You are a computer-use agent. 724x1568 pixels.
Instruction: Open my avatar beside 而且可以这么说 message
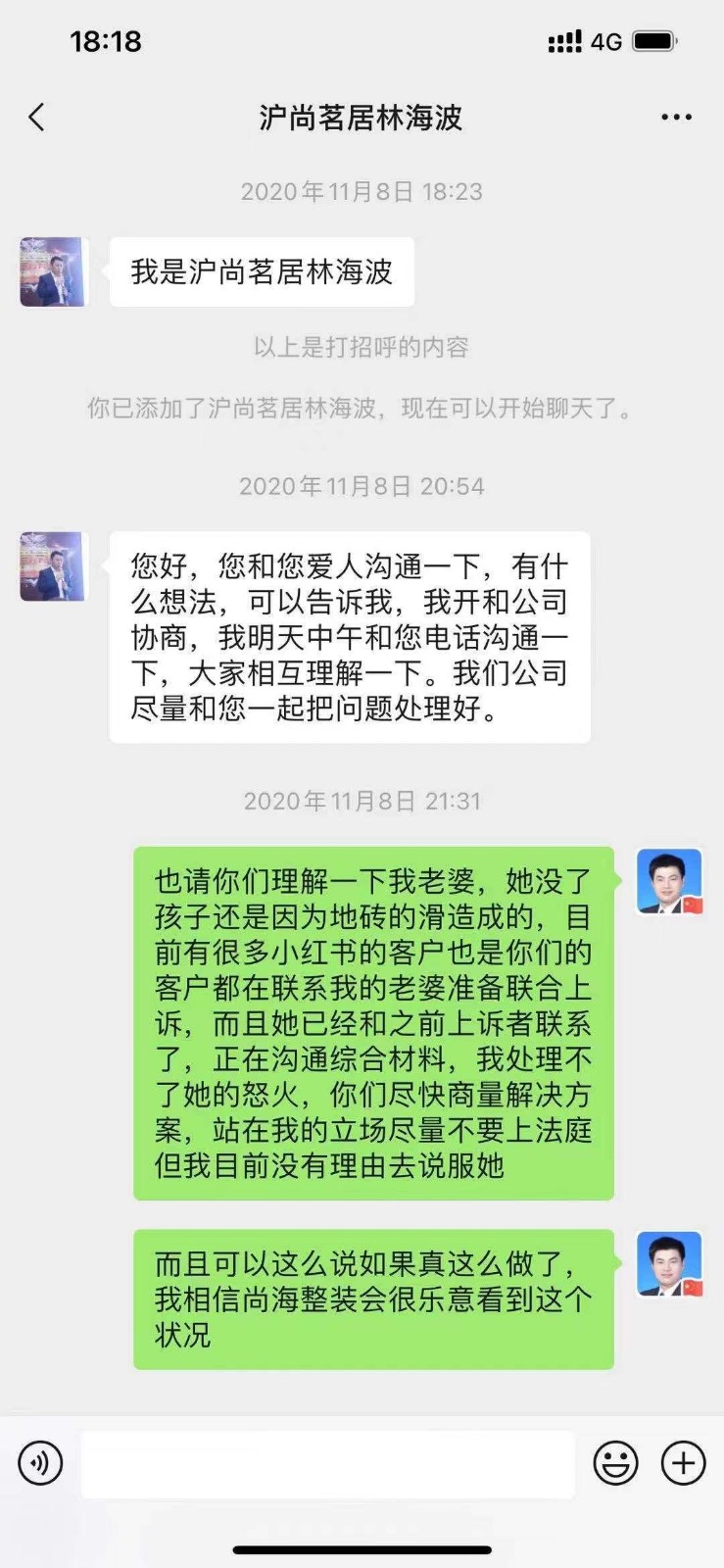[669, 1264]
